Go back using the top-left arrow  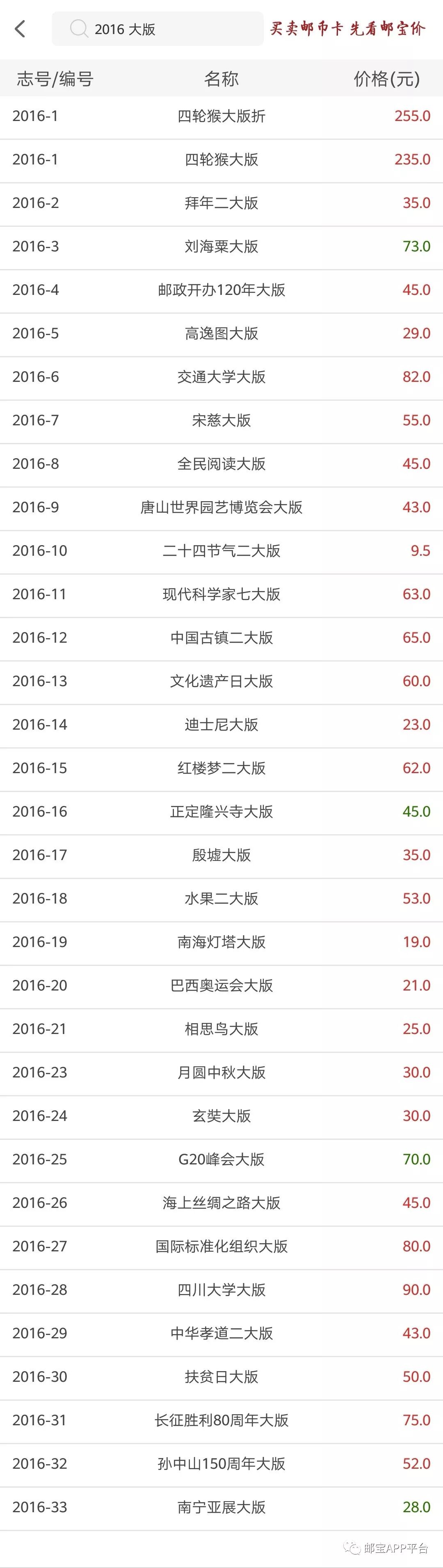pyautogui.click(x=20, y=29)
